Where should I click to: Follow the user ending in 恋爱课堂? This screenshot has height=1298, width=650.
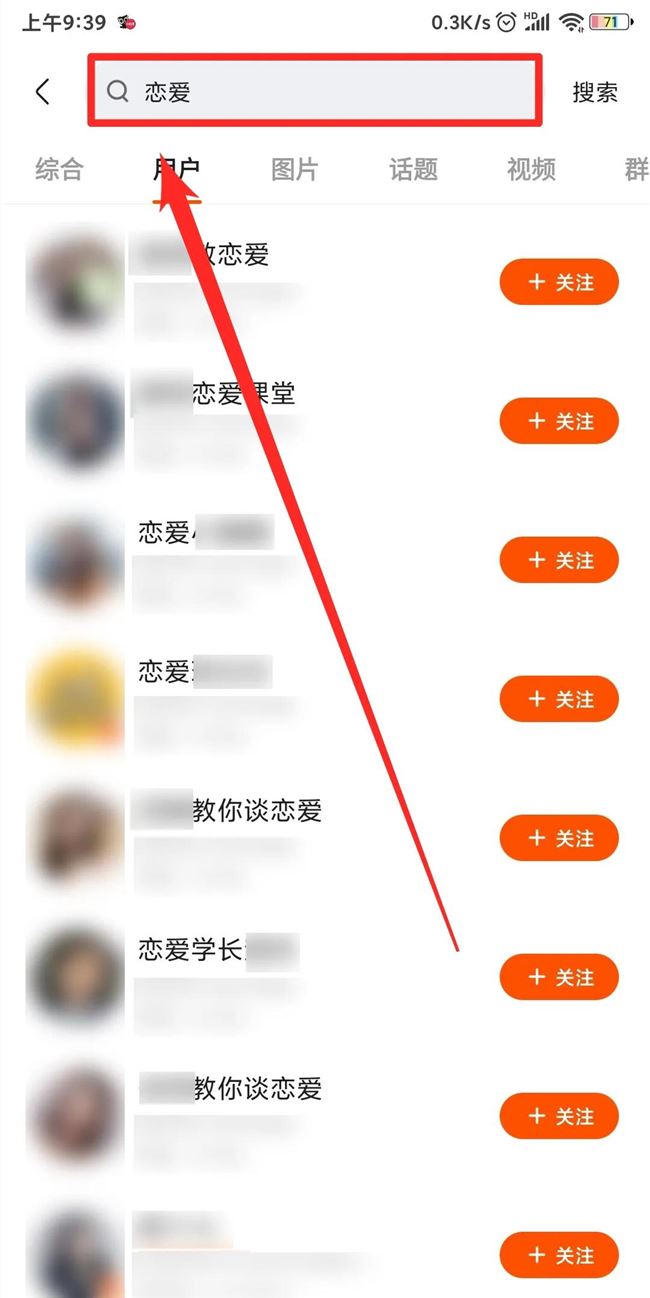point(559,421)
